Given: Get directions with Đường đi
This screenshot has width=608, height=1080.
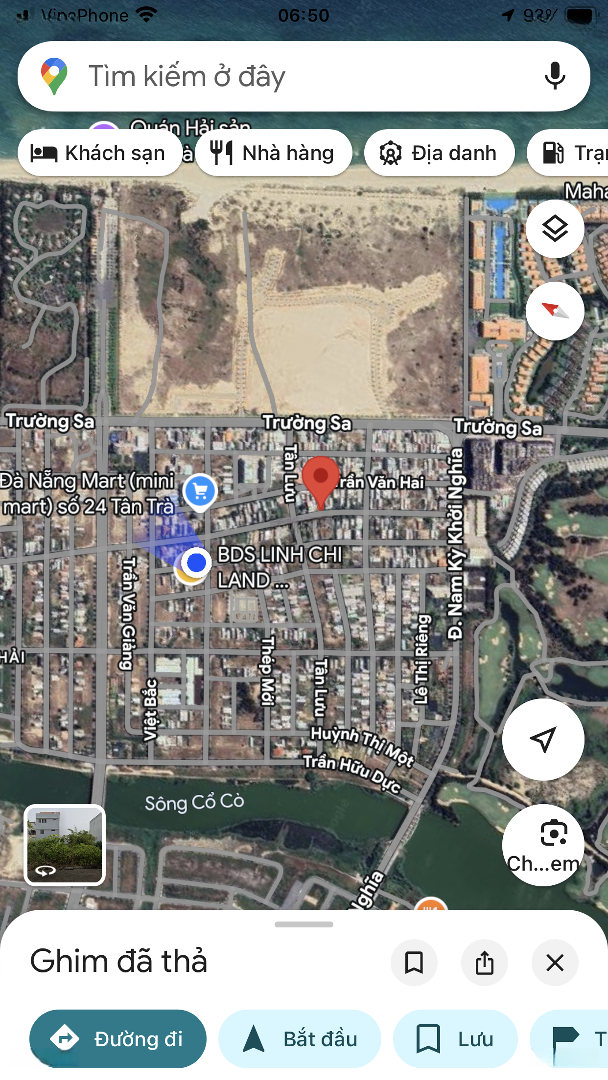Looking at the screenshot, I should 118,1039.
